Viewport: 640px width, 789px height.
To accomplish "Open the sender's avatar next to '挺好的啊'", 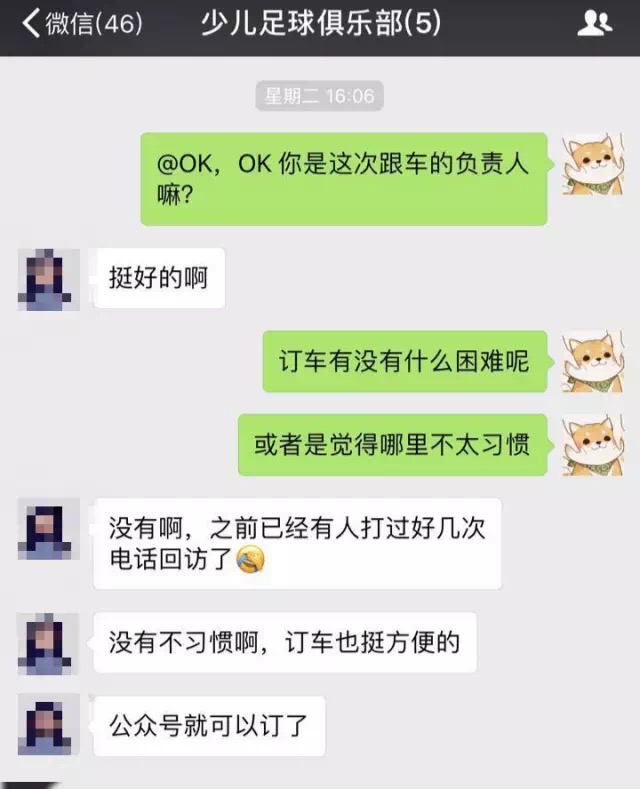I will tap(48, 279).
